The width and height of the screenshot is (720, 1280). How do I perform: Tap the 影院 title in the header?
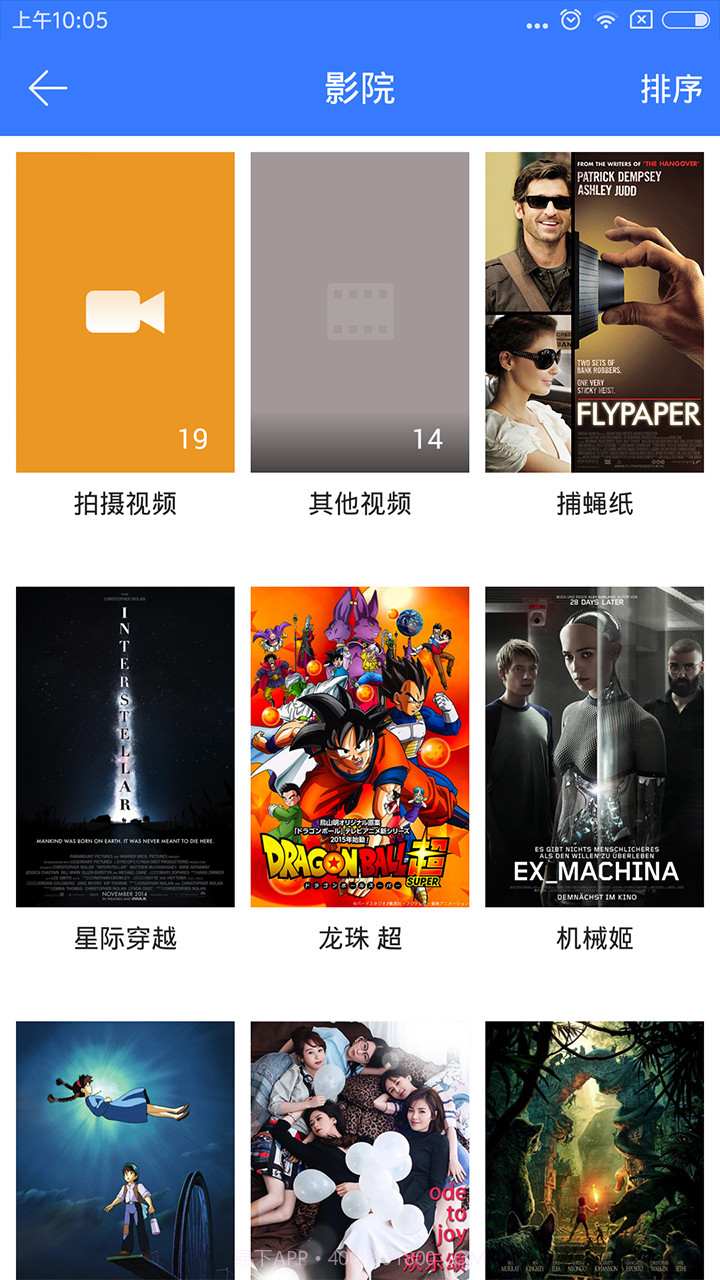[360, 89]
